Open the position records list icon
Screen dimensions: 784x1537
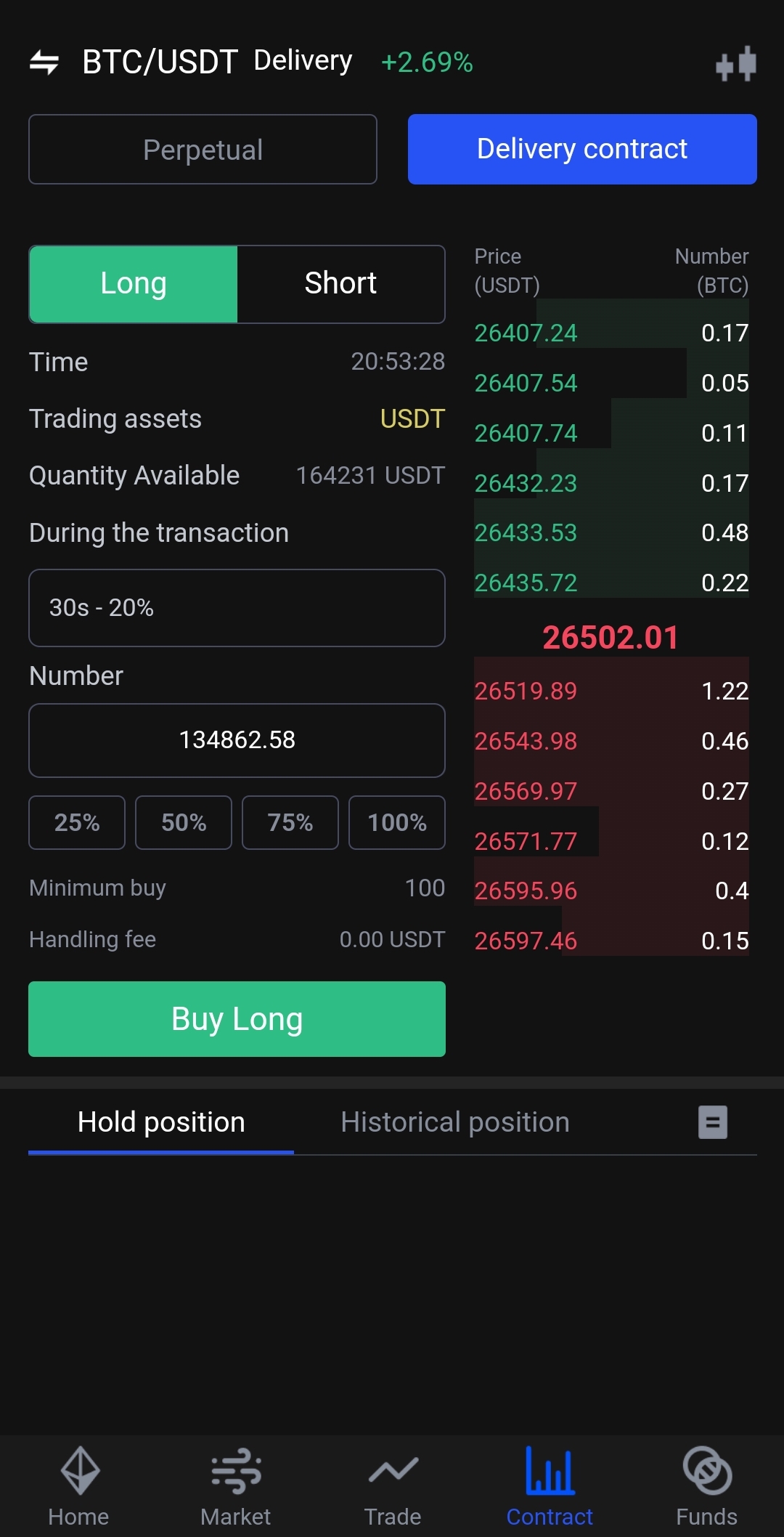coord(713,1122)
